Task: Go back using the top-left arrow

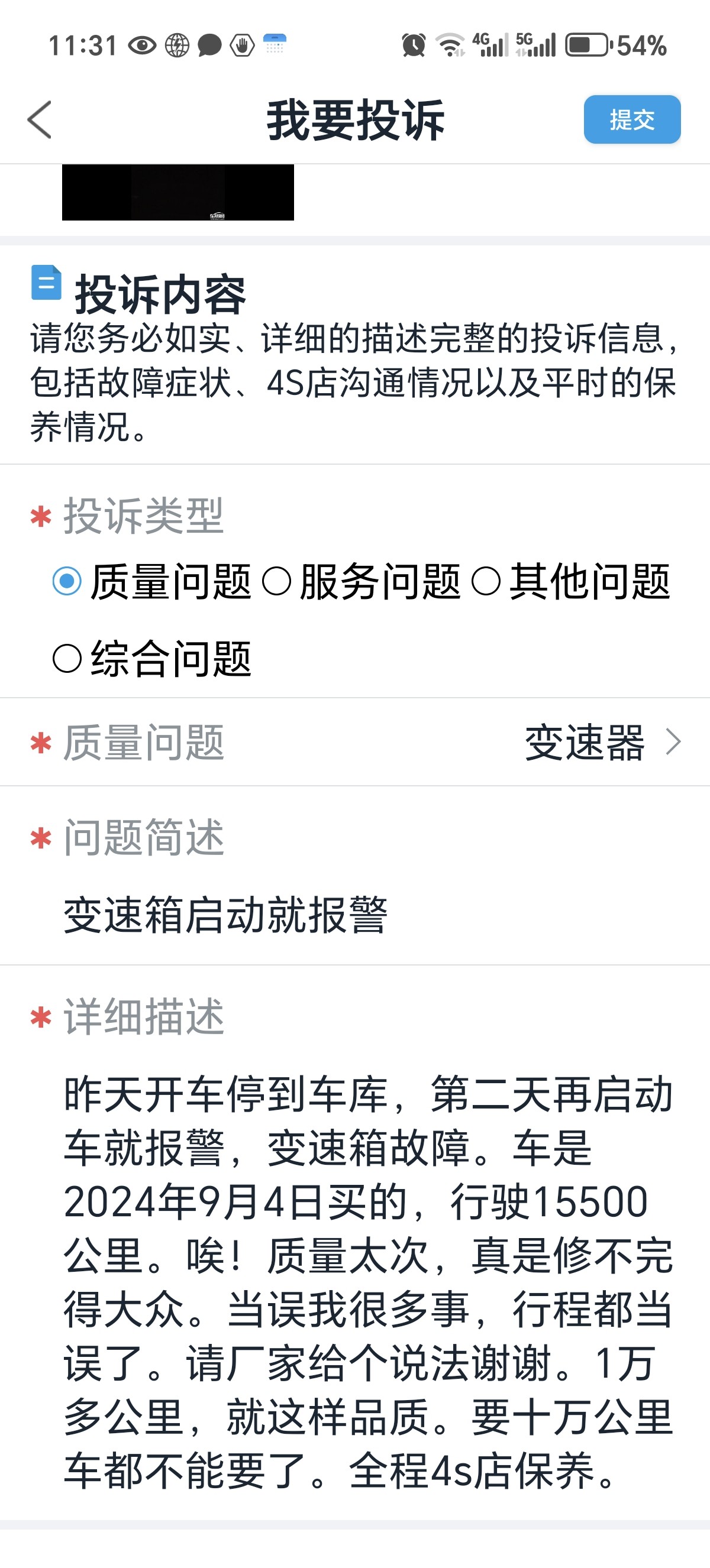Action: click(40, 120)
